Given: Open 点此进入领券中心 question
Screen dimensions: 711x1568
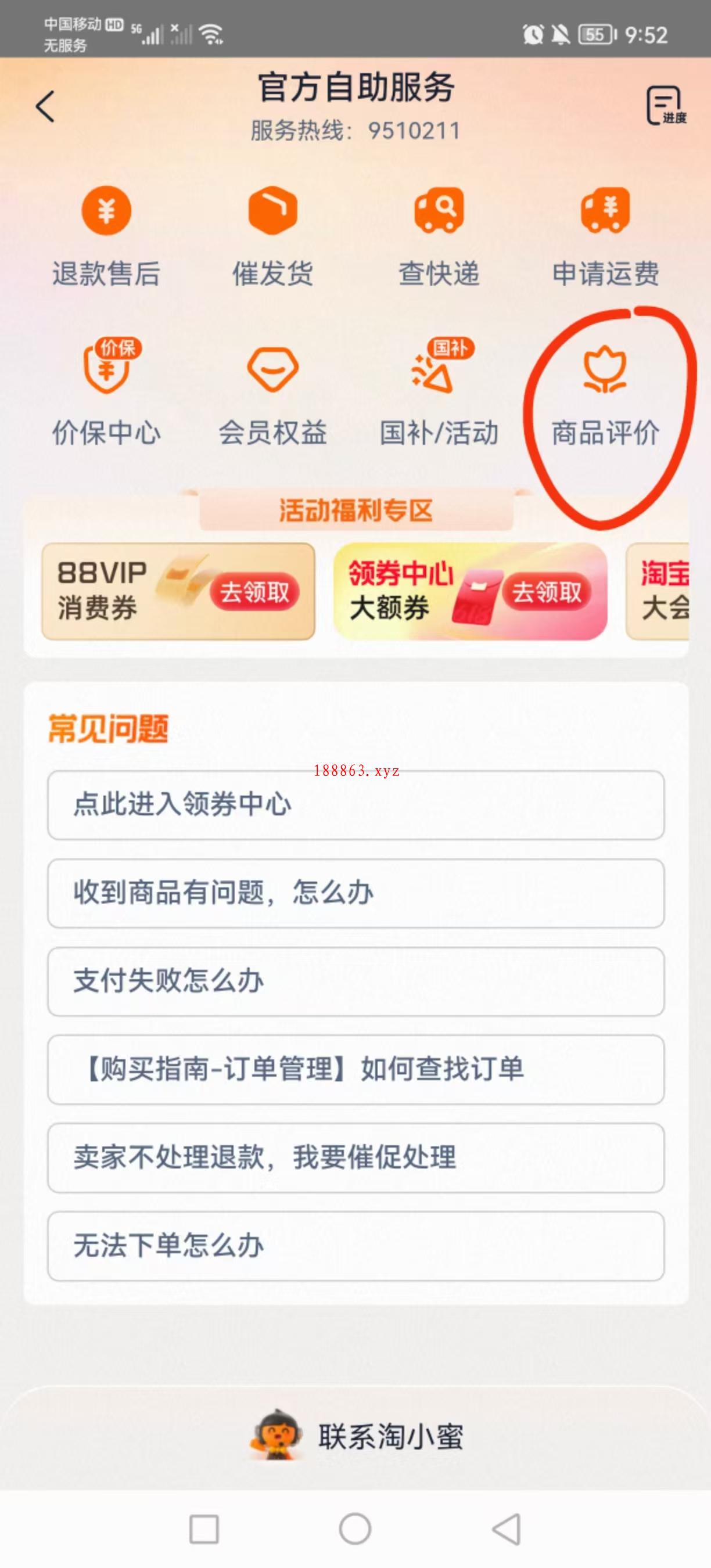Looking at the screenshot, I should [x=355, y=805].
